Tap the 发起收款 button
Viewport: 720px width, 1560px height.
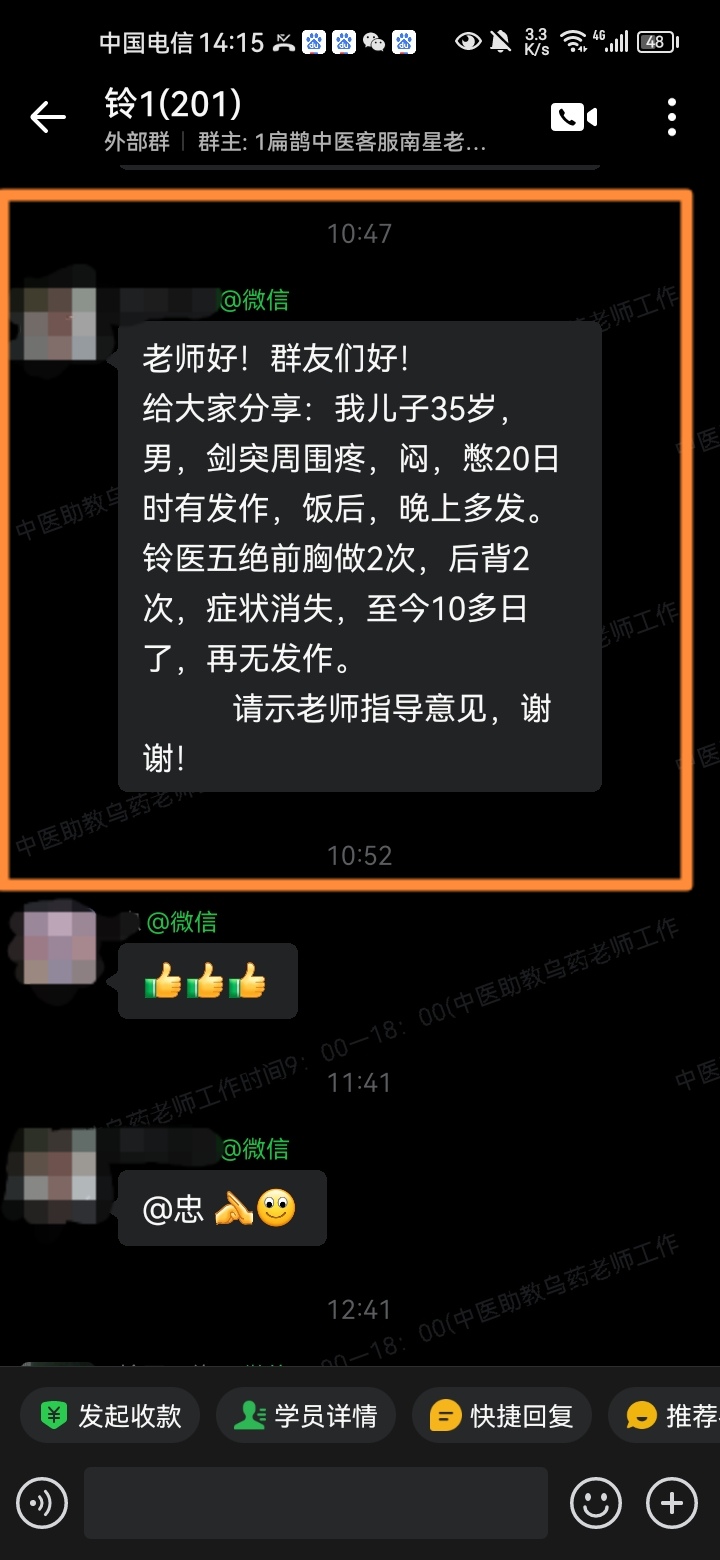coord(111,1416)
